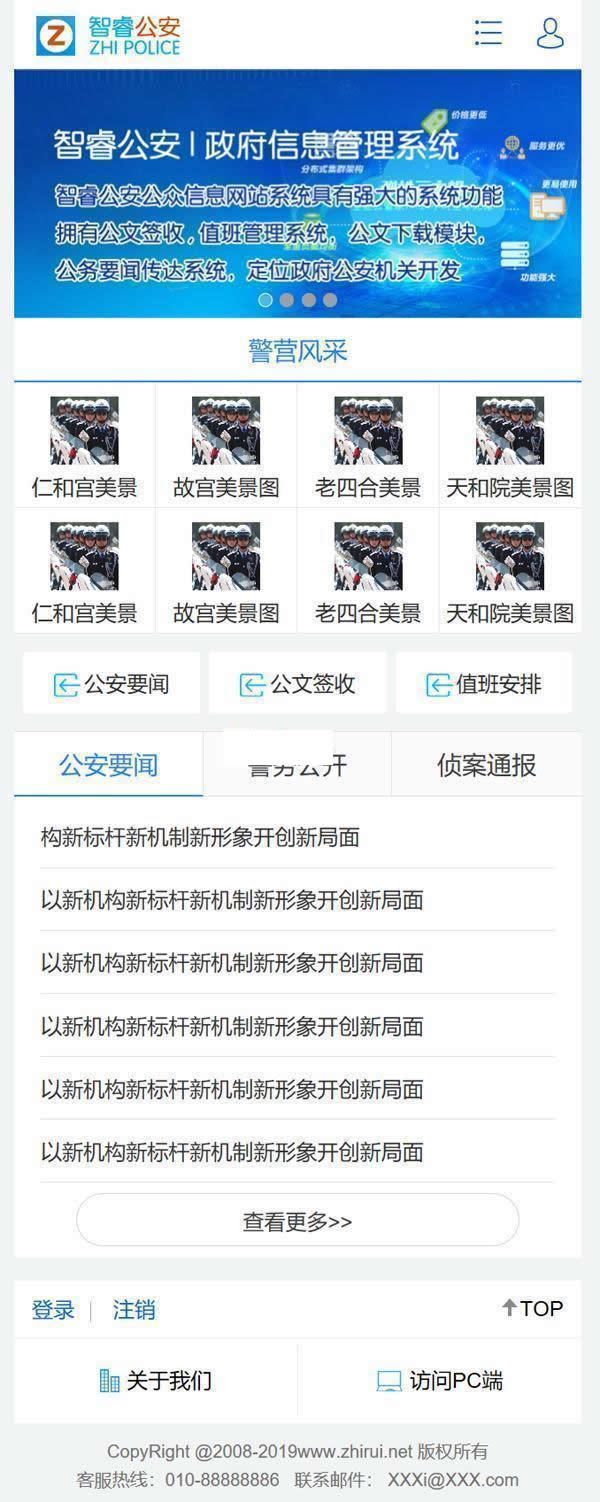Tap the 注销 link
Viewport: 600px width, 1502px height.
[133, 1309]
